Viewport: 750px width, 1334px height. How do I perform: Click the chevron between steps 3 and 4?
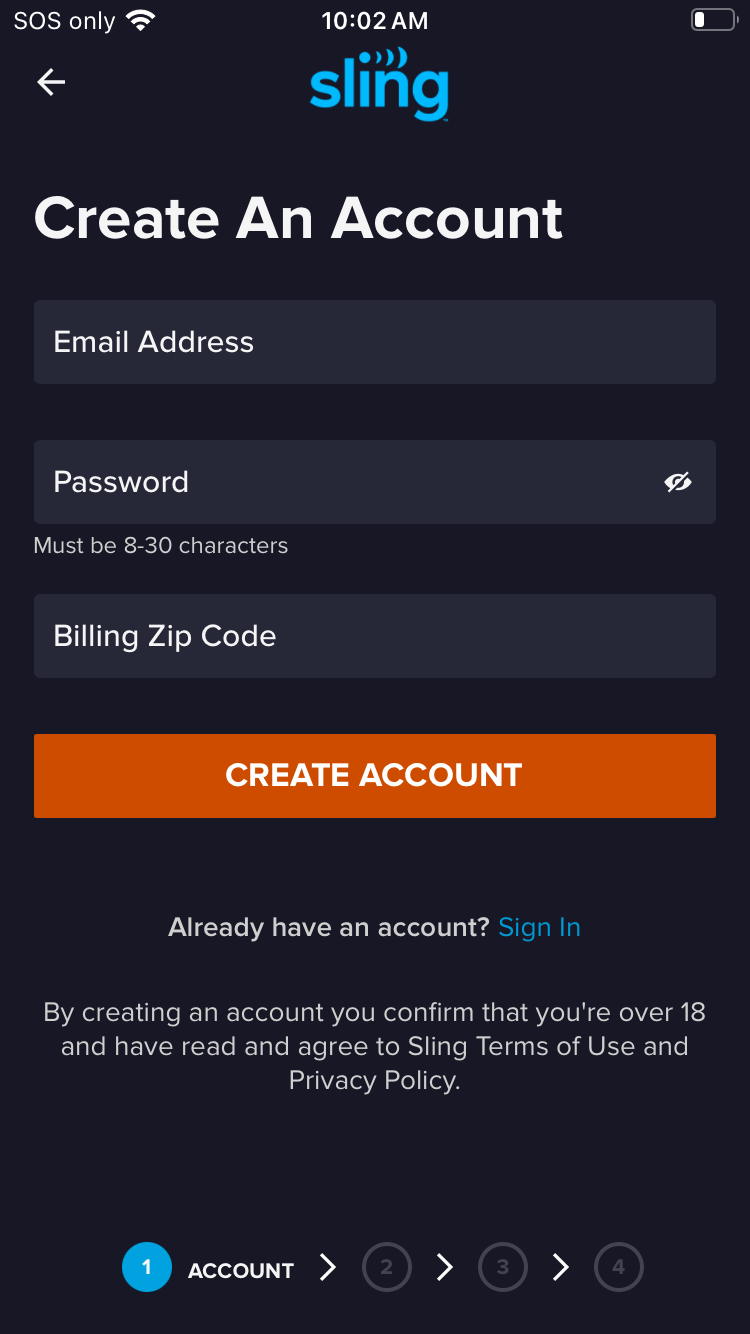(560, 1267)
